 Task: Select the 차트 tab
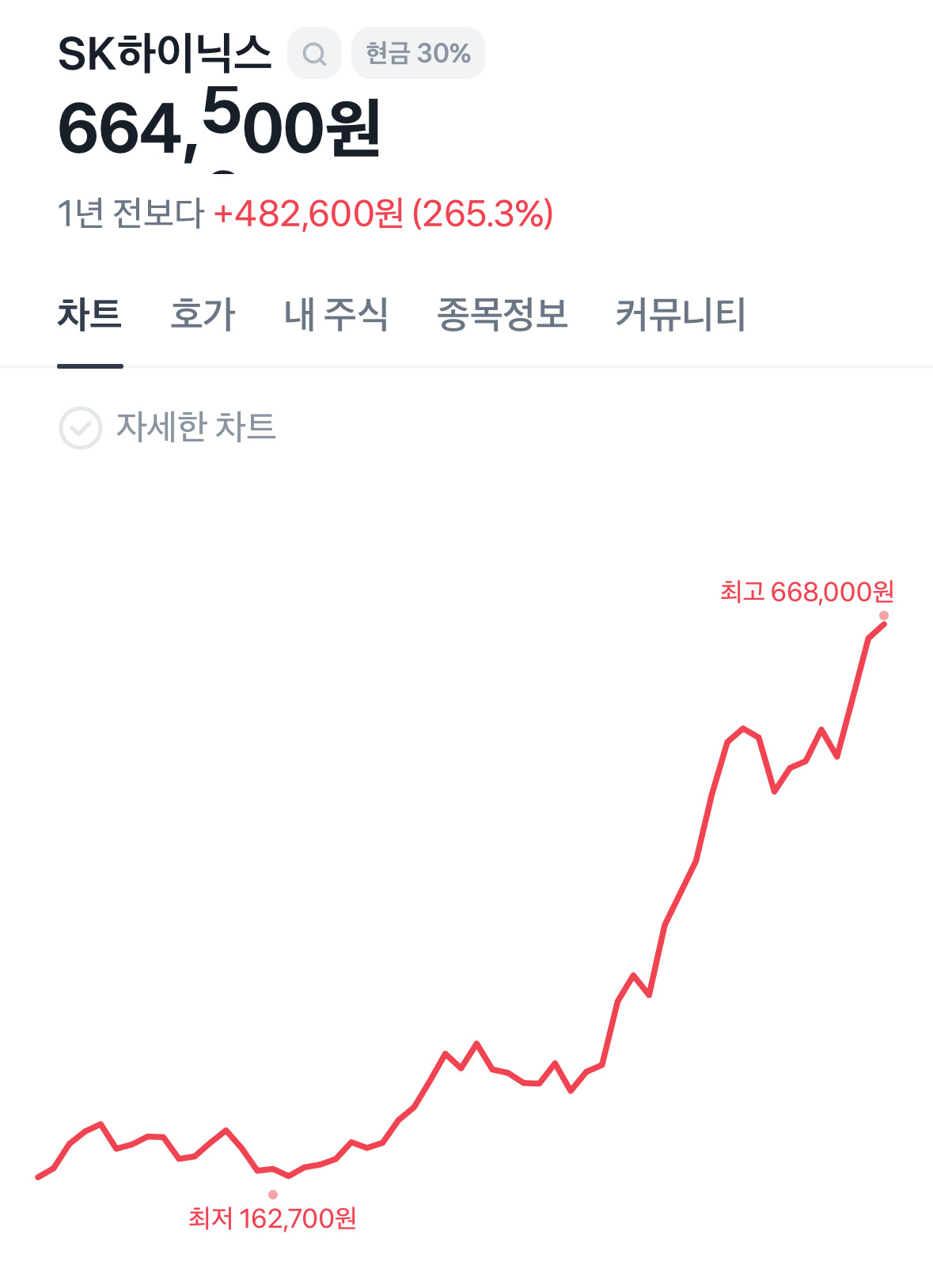[89, 314]
